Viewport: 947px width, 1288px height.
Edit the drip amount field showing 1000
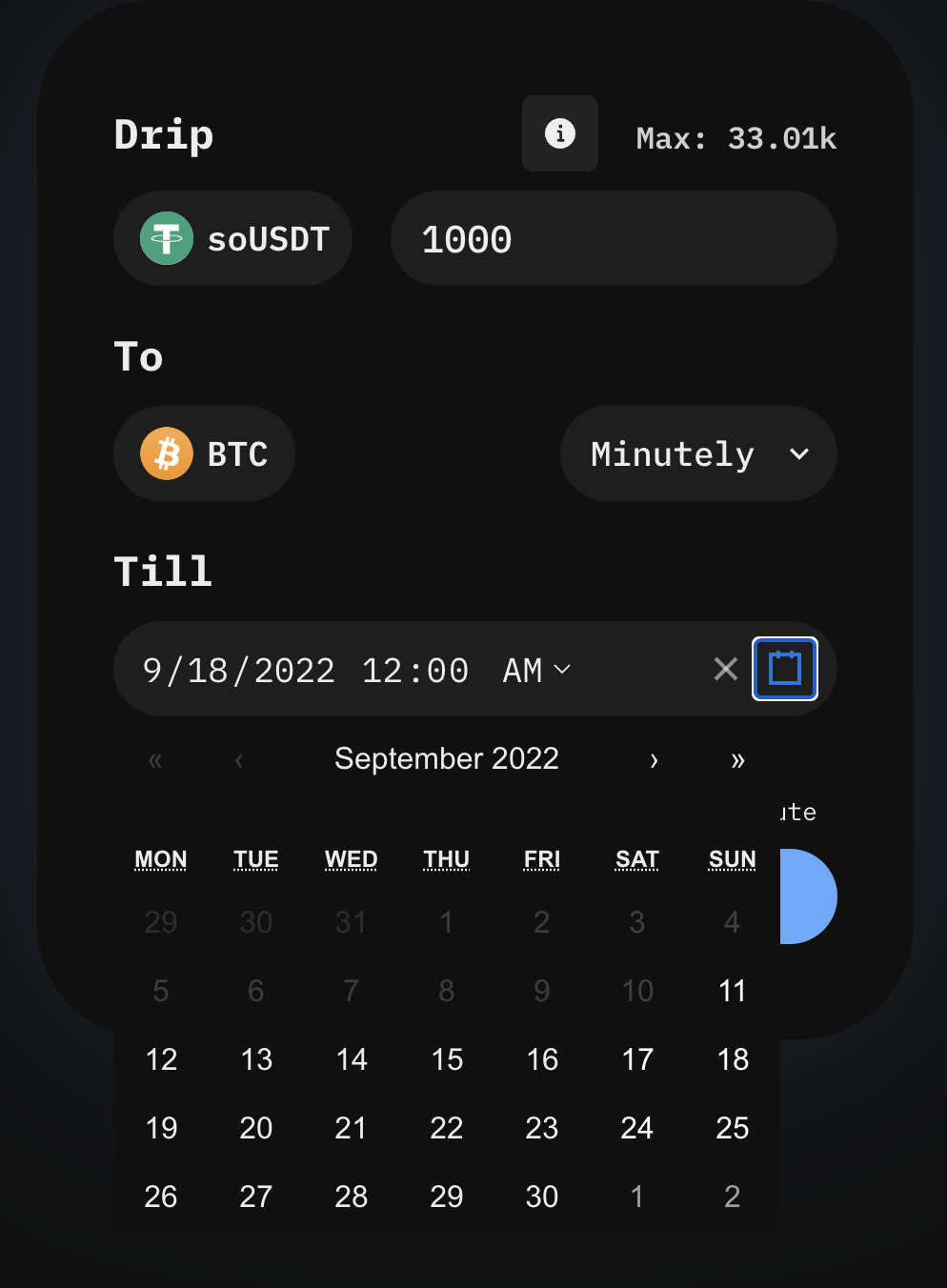pos(614,238)
